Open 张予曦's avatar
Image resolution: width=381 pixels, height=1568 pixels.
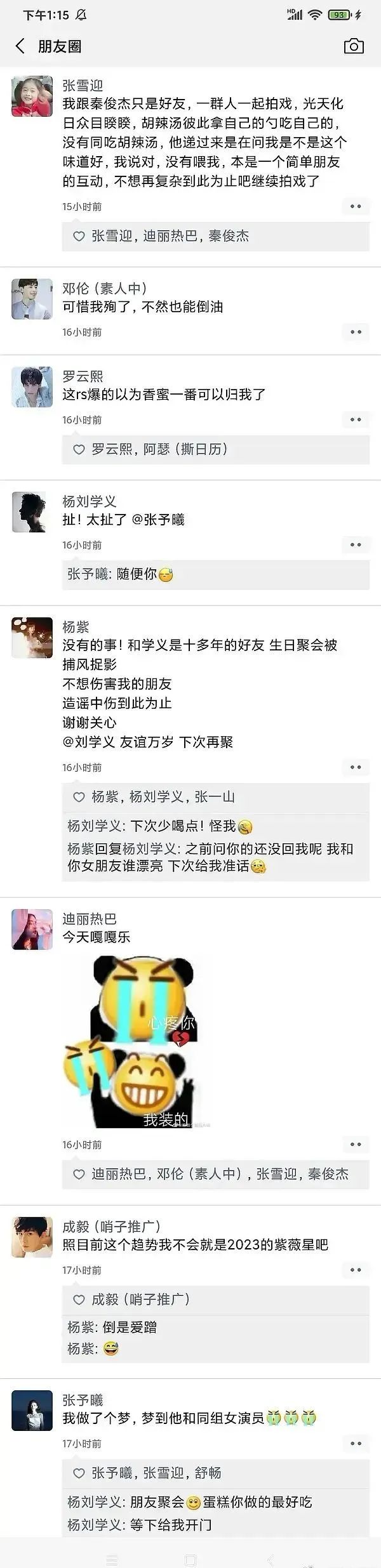[x=32, y=1411]
